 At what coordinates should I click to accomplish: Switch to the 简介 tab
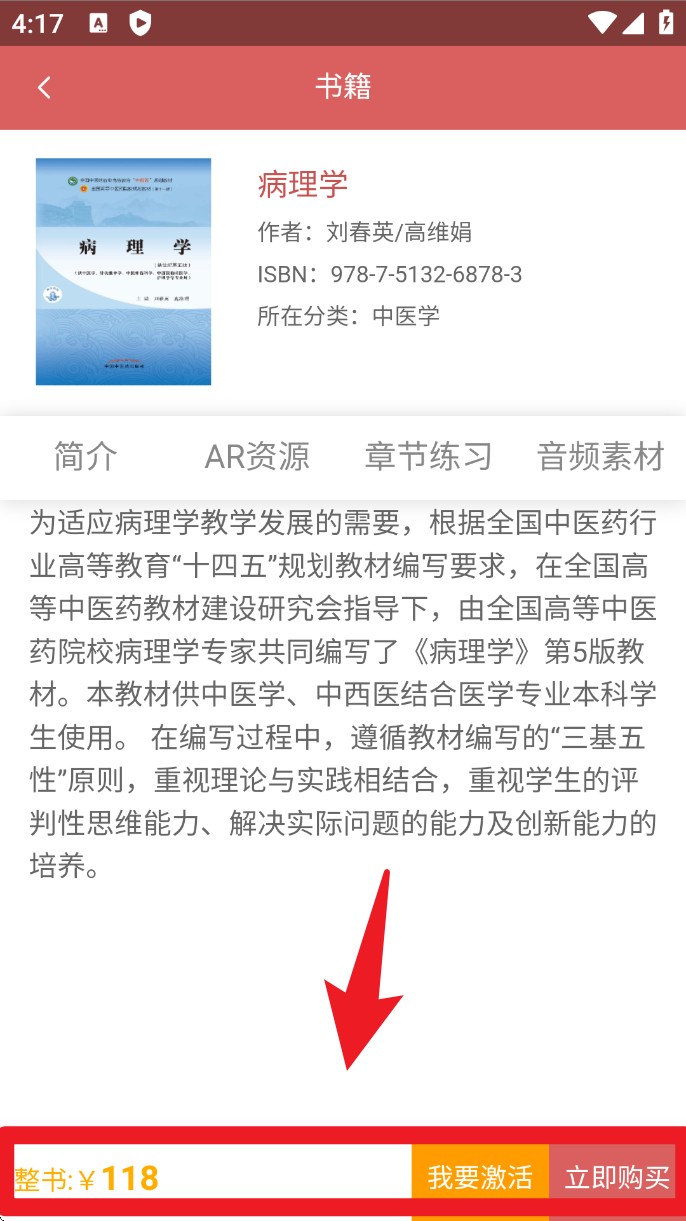tap(86, 456)
